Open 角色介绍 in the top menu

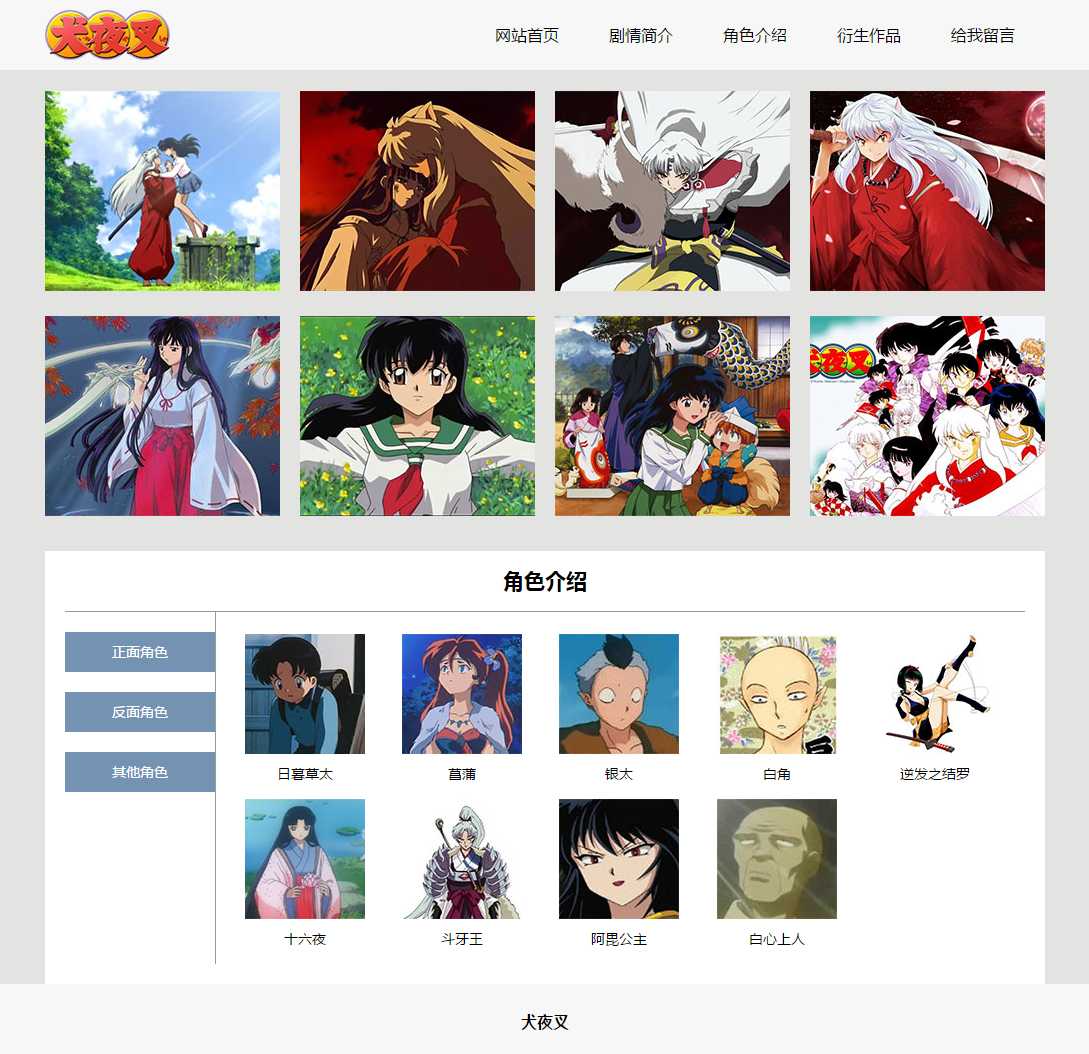[x=755, y=36]
